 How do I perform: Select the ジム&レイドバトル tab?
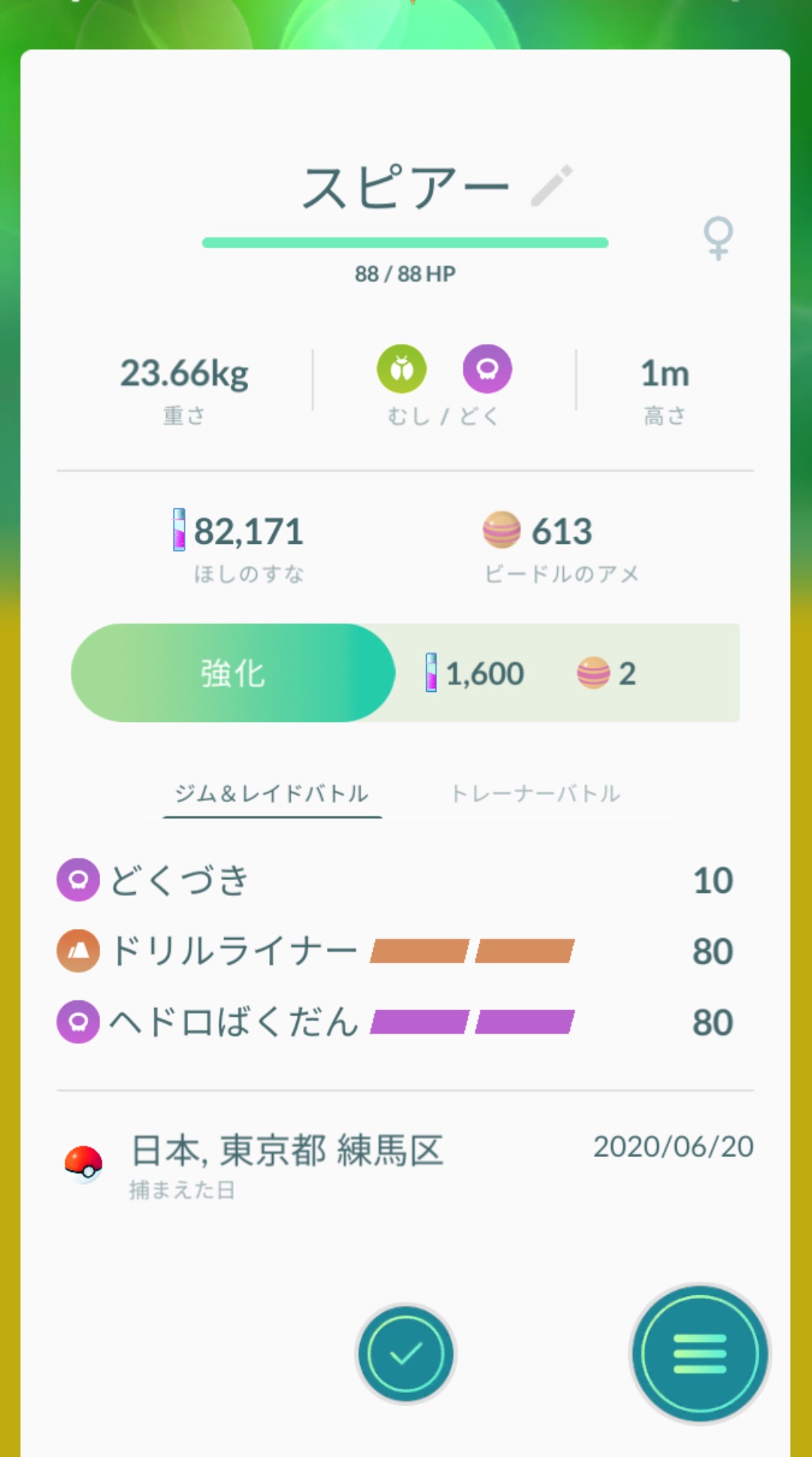point(271,794)
